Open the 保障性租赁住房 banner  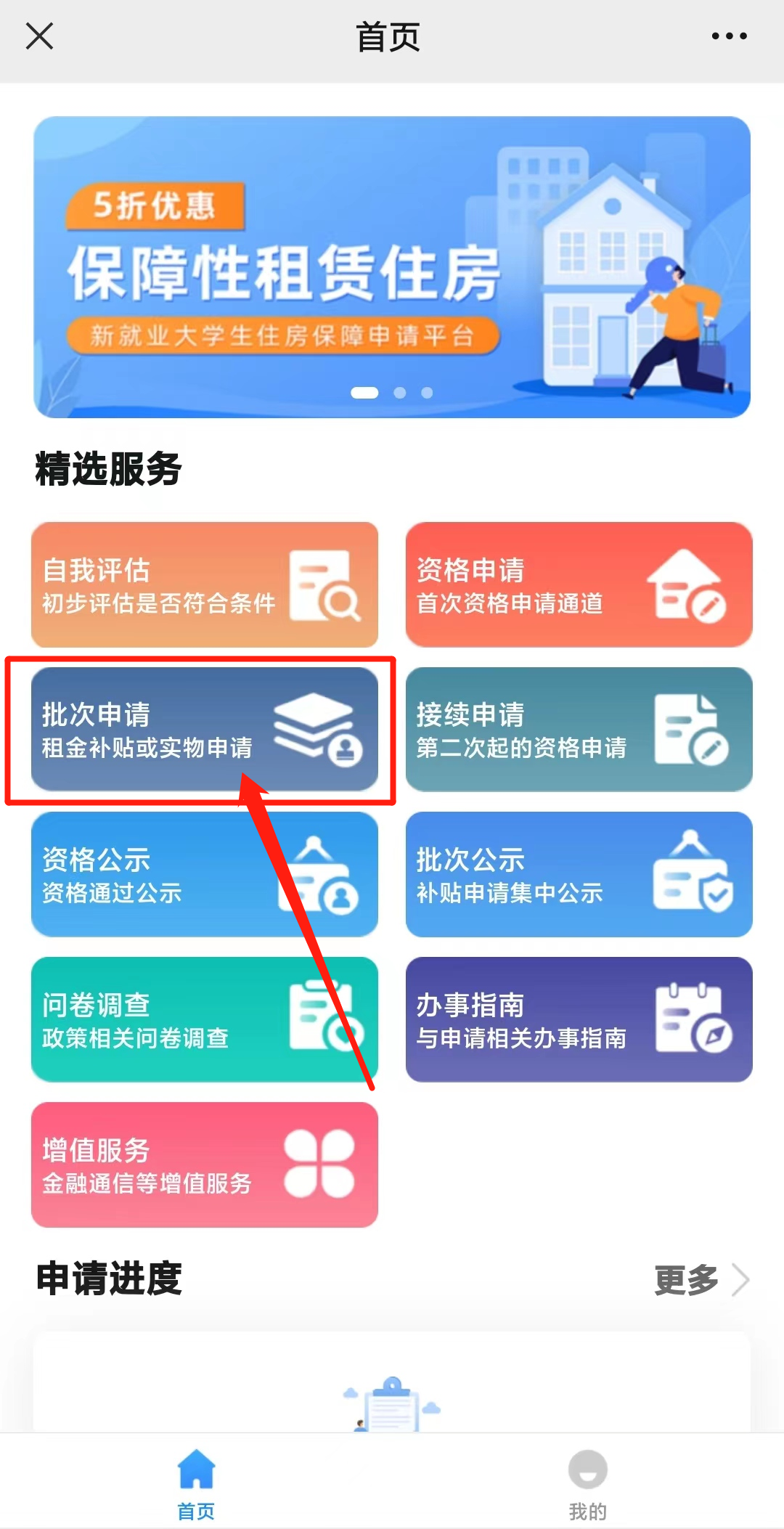(392, 267)
